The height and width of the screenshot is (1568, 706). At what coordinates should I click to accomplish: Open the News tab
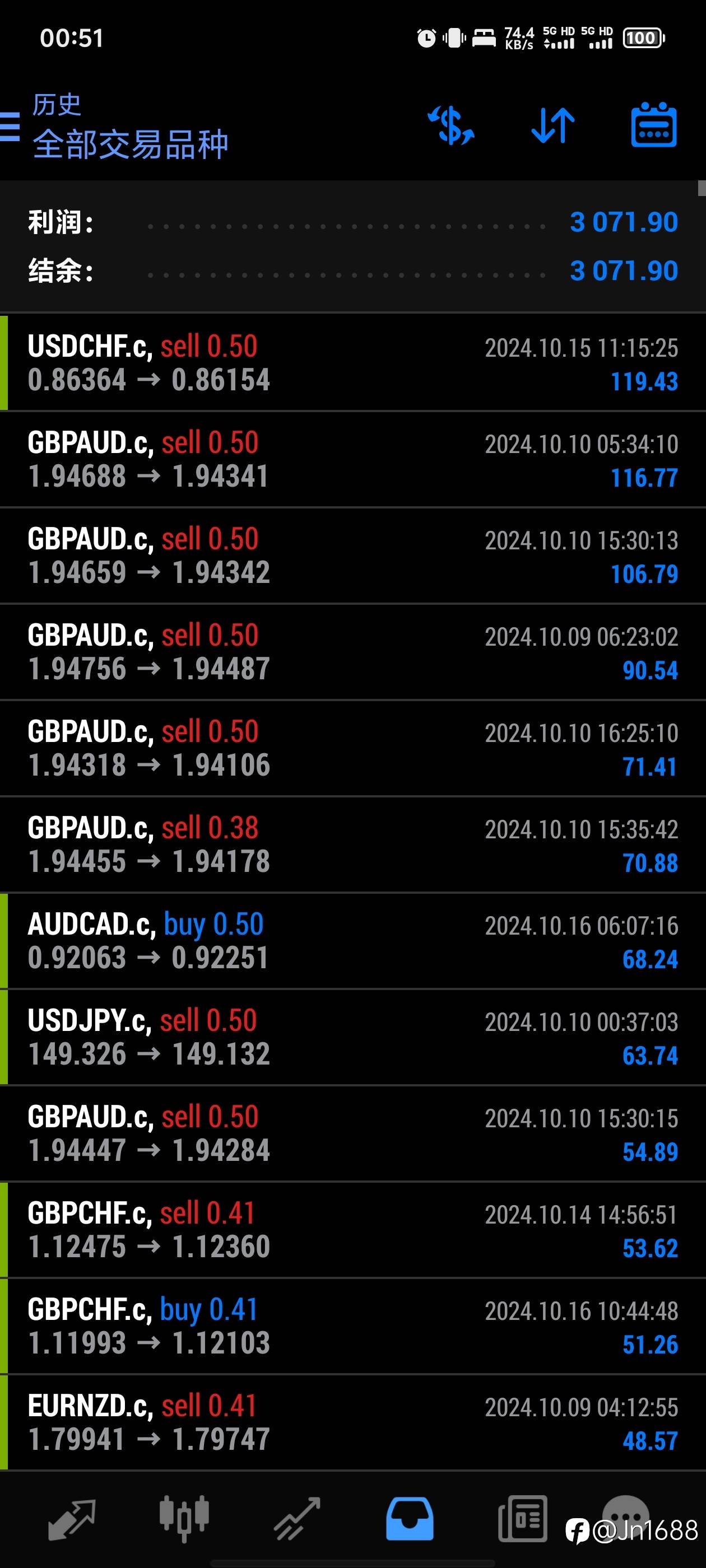(523, 1519)
